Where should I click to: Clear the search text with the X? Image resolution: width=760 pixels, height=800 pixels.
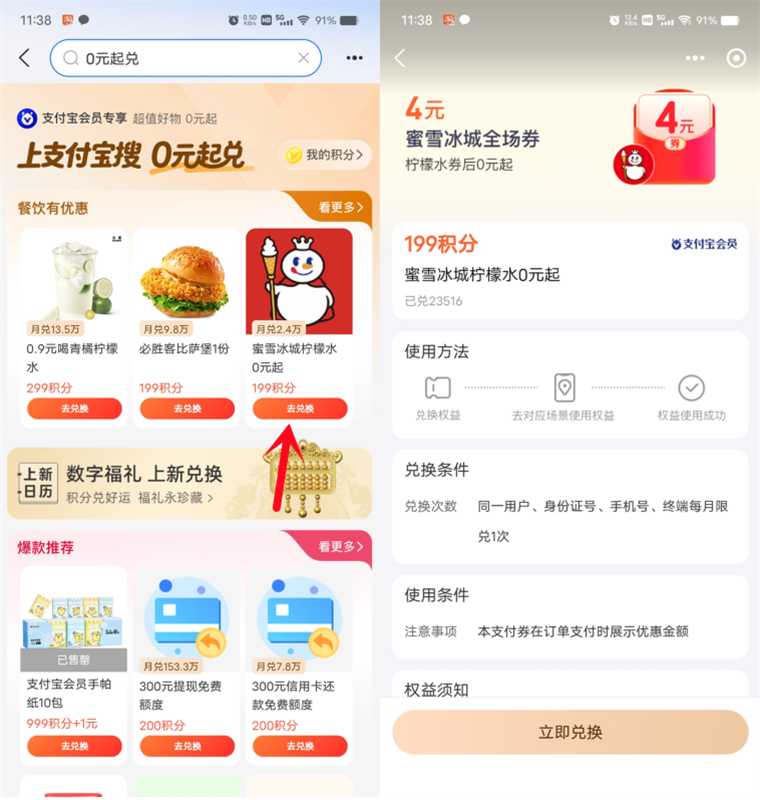(304, 59)
